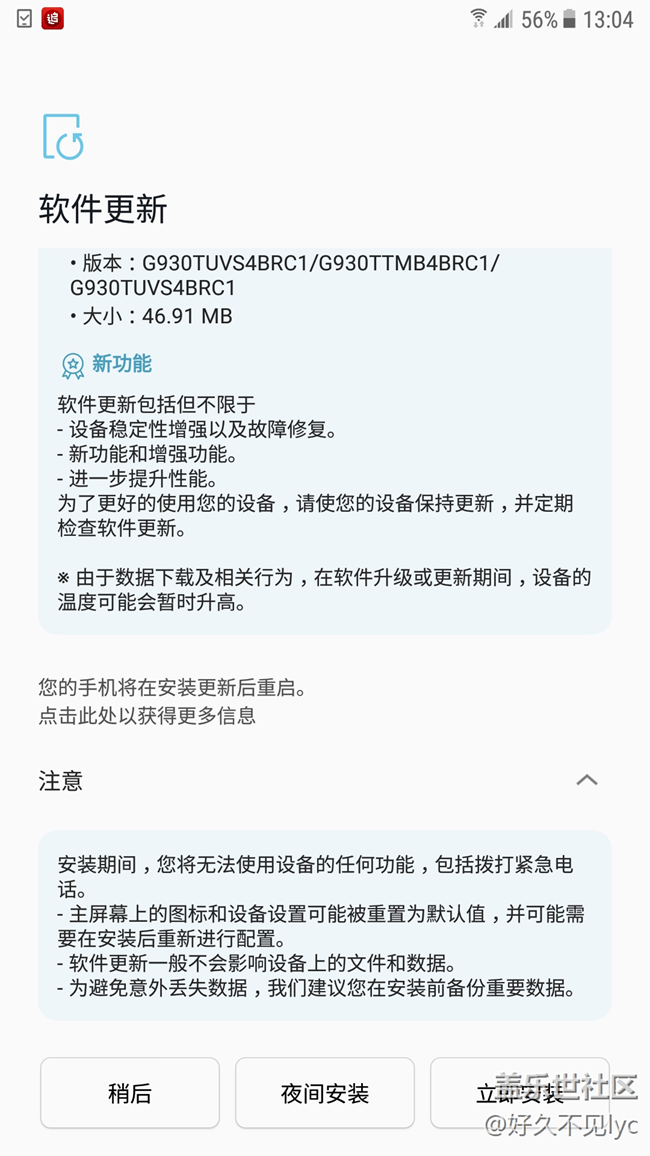
Task: Choose 夜间安装 overnight install
Action: pyautogui.click(x=325, y=1093)
